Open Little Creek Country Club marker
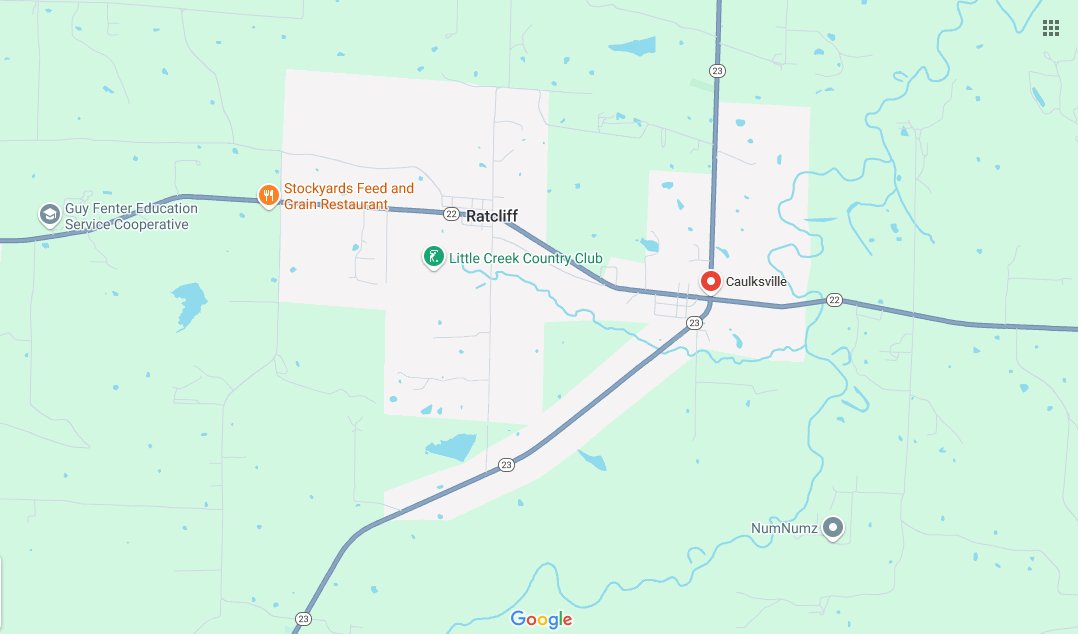This screenshot has height=634, width=1078. (x=433, y=258)
